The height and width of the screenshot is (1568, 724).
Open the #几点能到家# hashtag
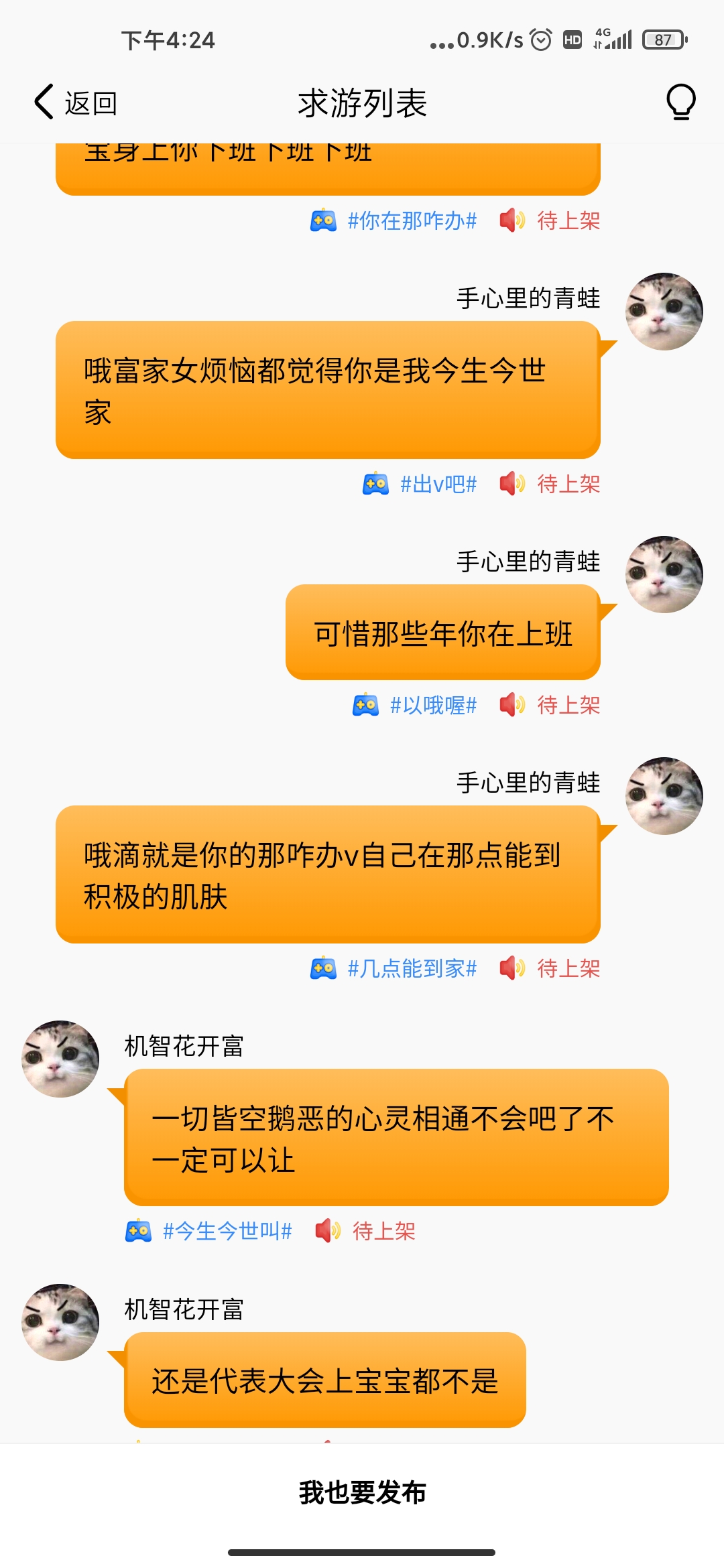(x=412, y=968)
